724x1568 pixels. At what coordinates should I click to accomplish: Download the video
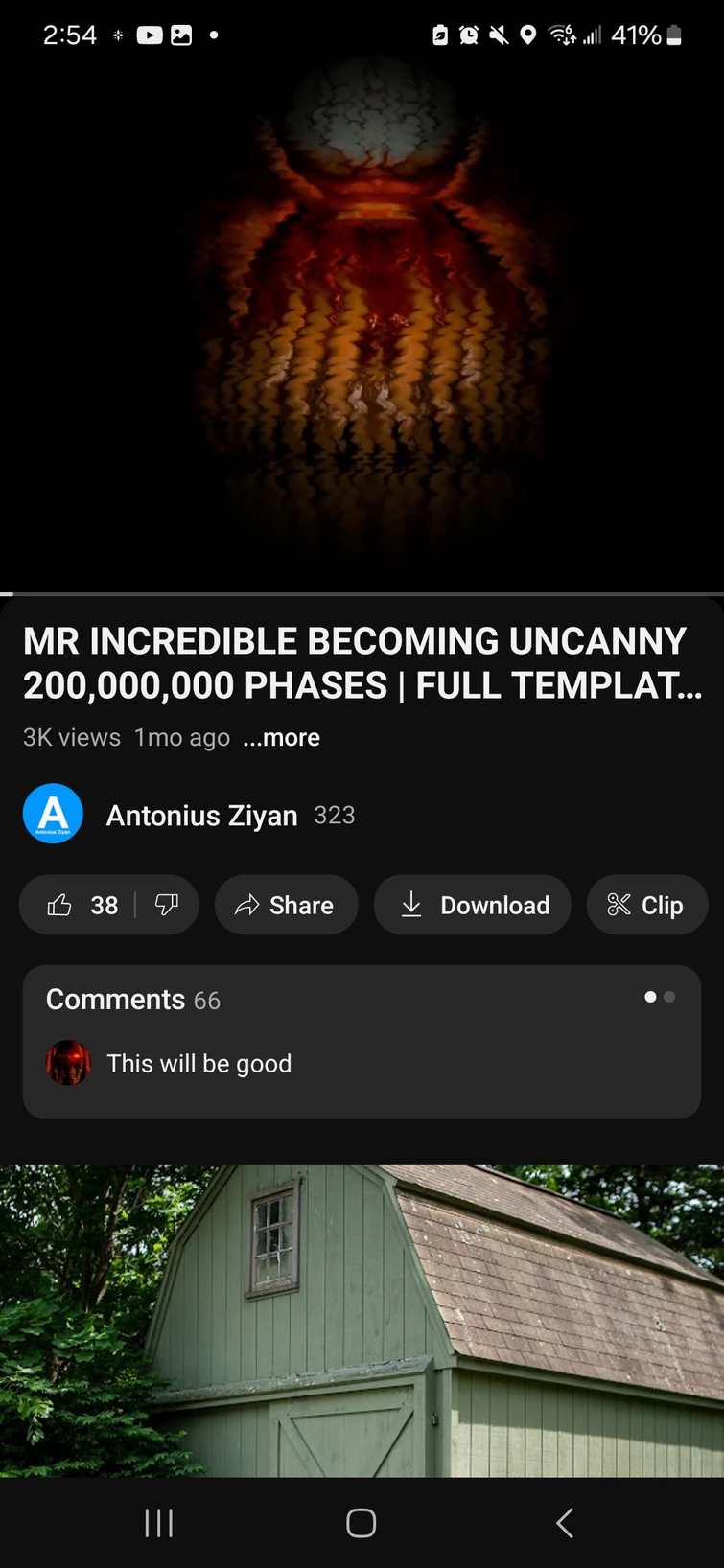[473, 905]
